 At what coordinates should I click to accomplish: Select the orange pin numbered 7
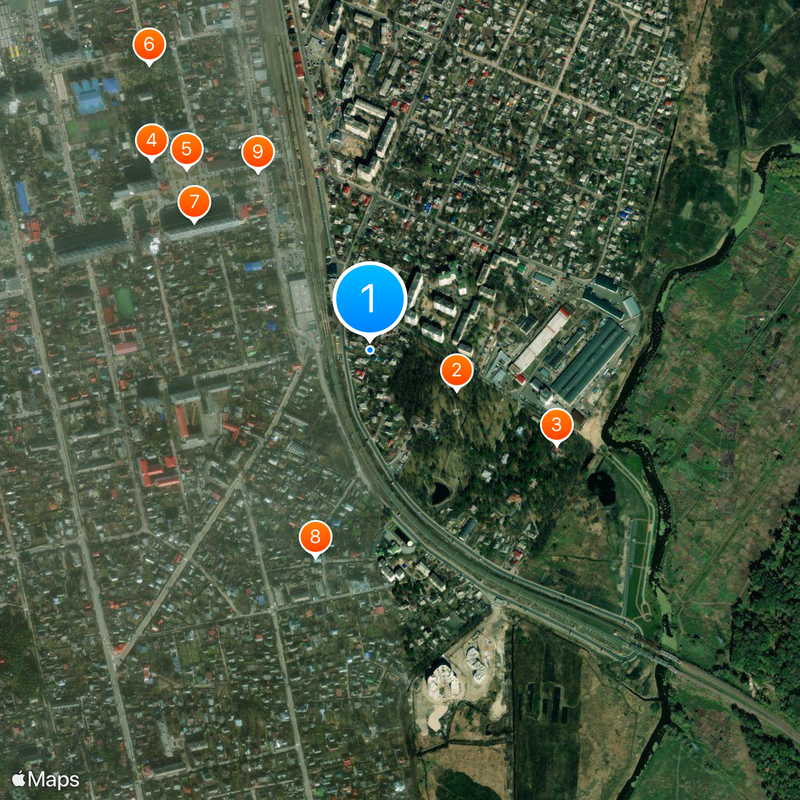click(x=194, y=202)
